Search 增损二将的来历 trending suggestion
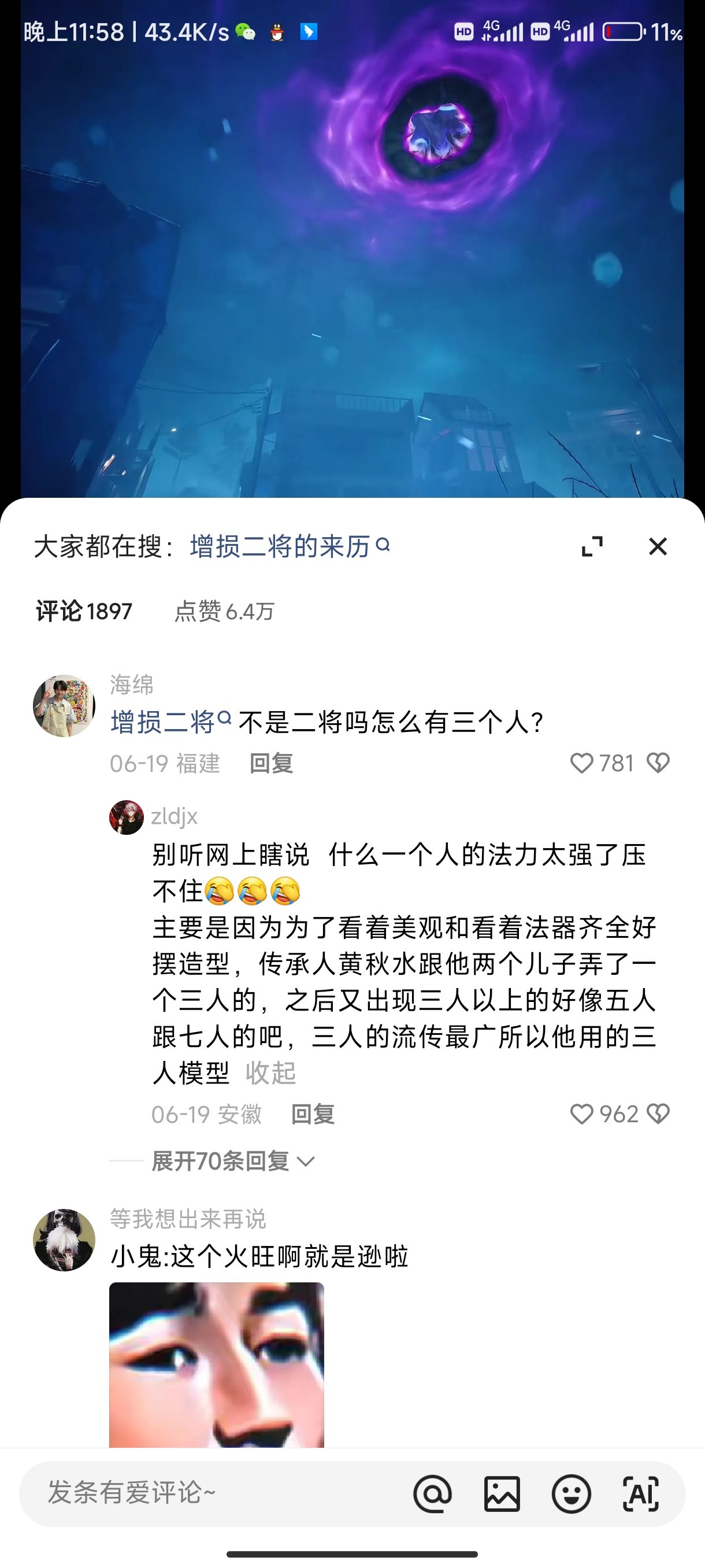This screenshot has width=705, height=1568. [x=289, y=546]
